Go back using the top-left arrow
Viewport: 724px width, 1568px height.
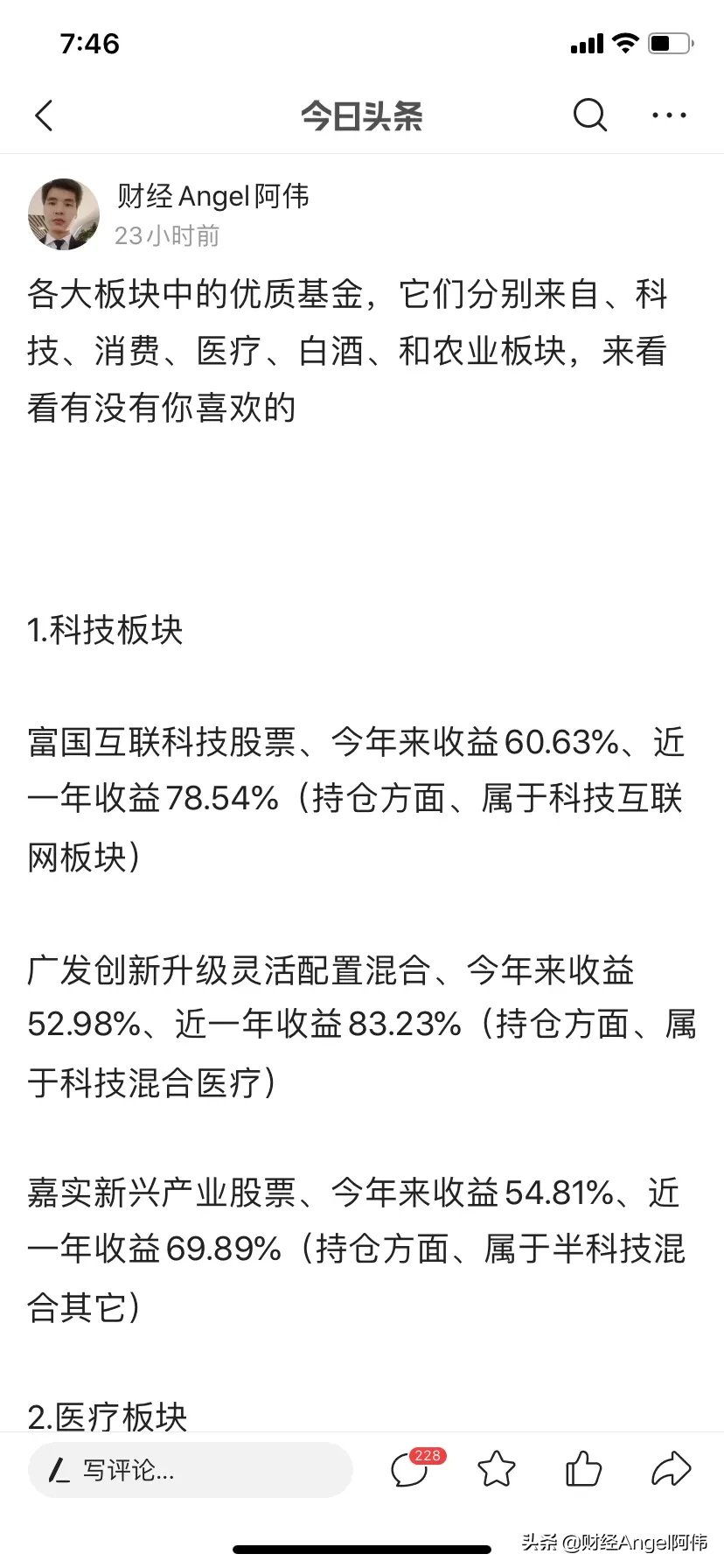[44, 115]
